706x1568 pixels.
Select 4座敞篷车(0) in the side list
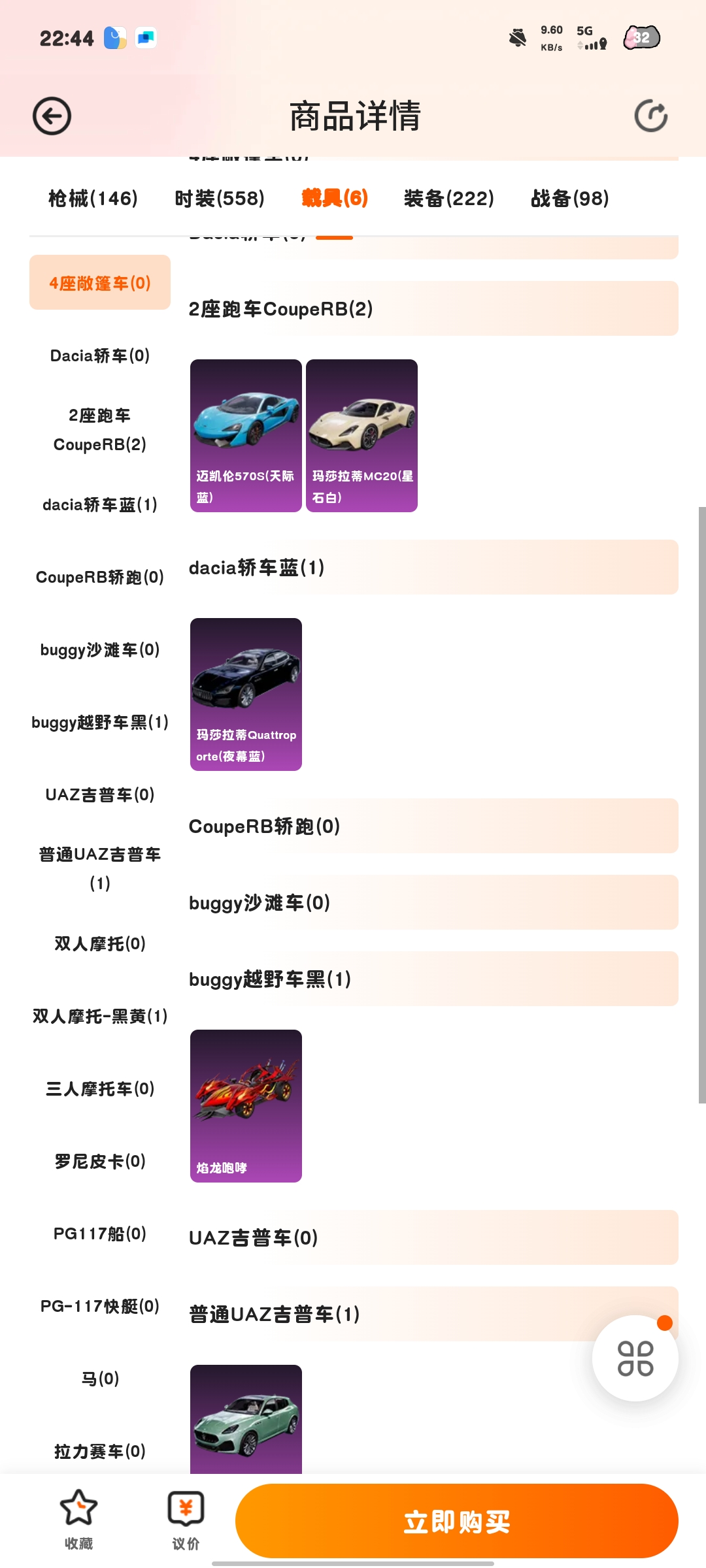point(100,283)
